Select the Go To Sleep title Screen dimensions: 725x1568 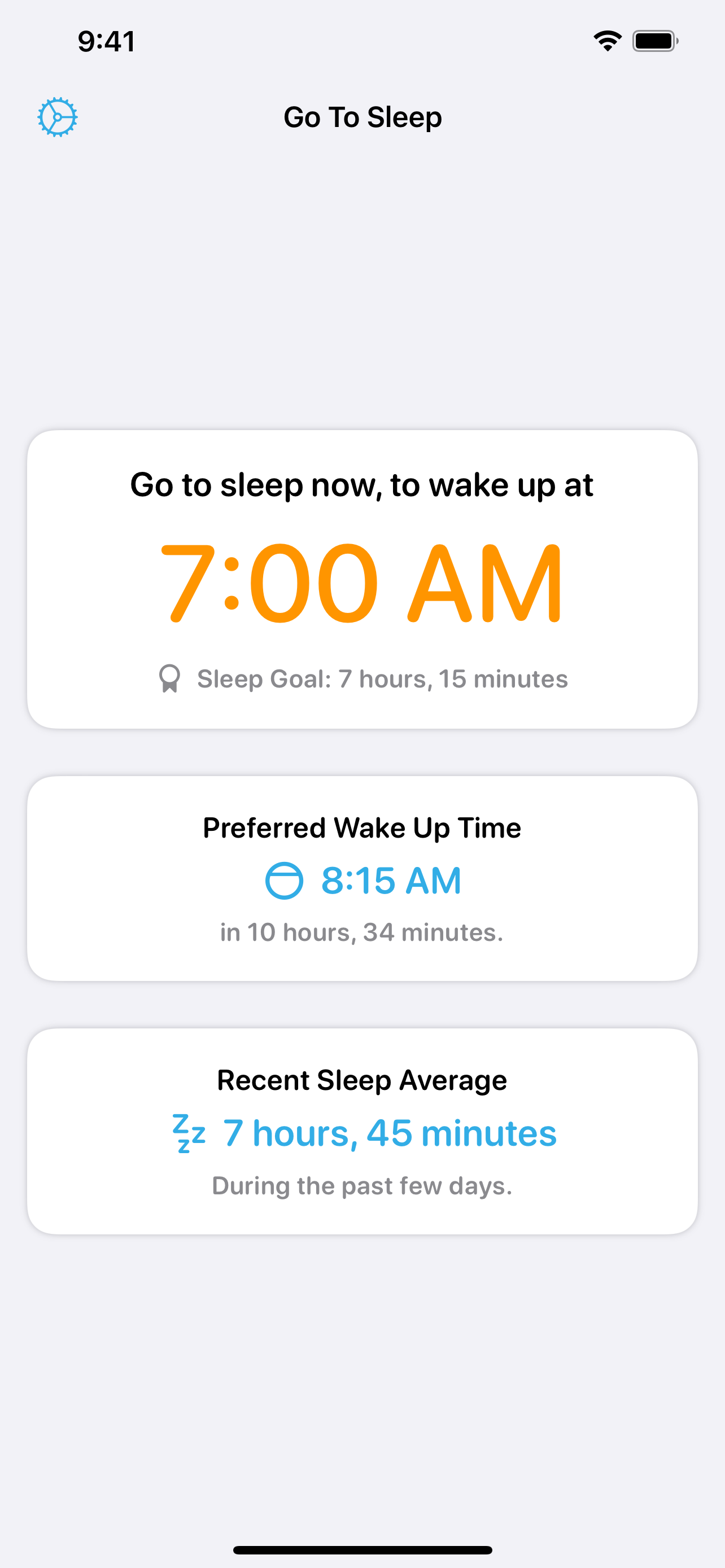point(363,116)
